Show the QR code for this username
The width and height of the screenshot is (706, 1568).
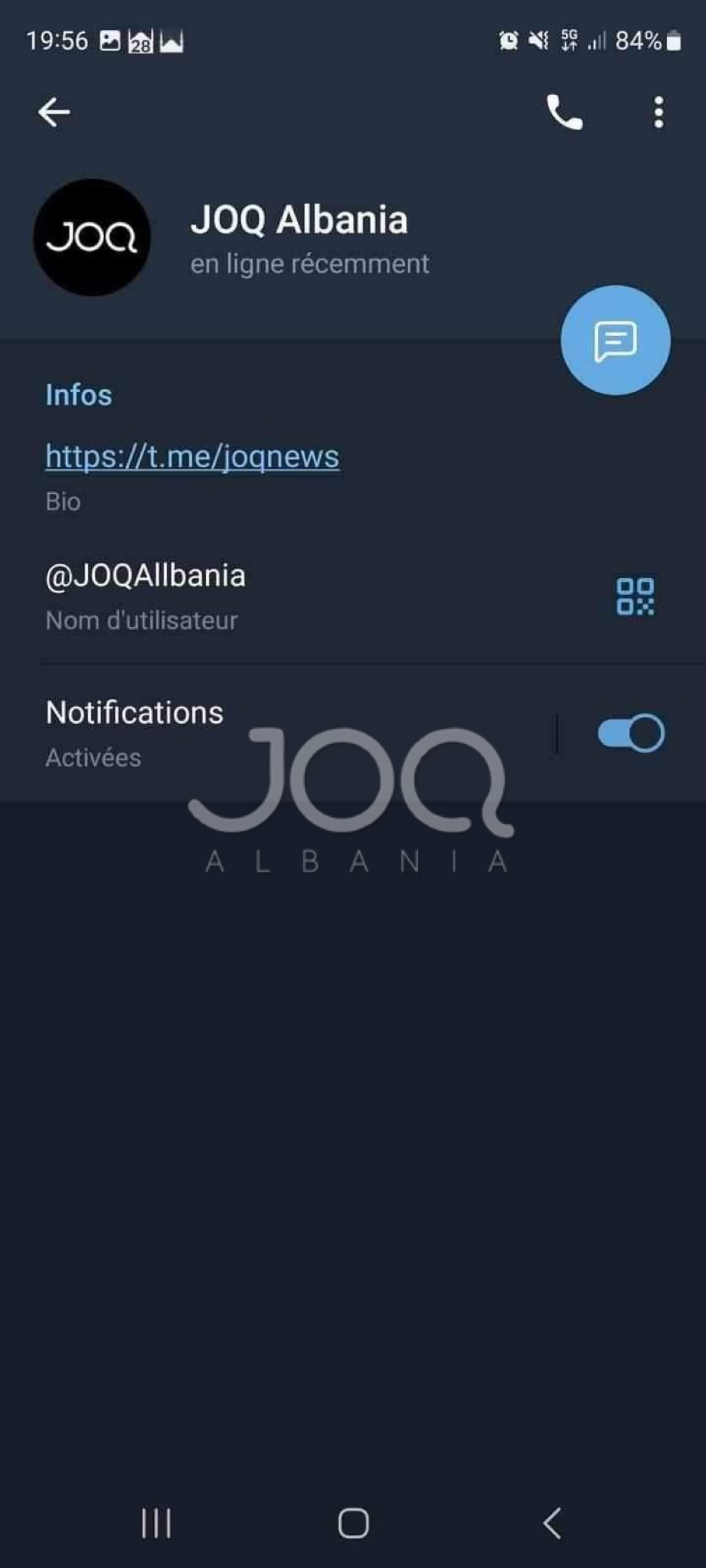(x=635, y=596)
